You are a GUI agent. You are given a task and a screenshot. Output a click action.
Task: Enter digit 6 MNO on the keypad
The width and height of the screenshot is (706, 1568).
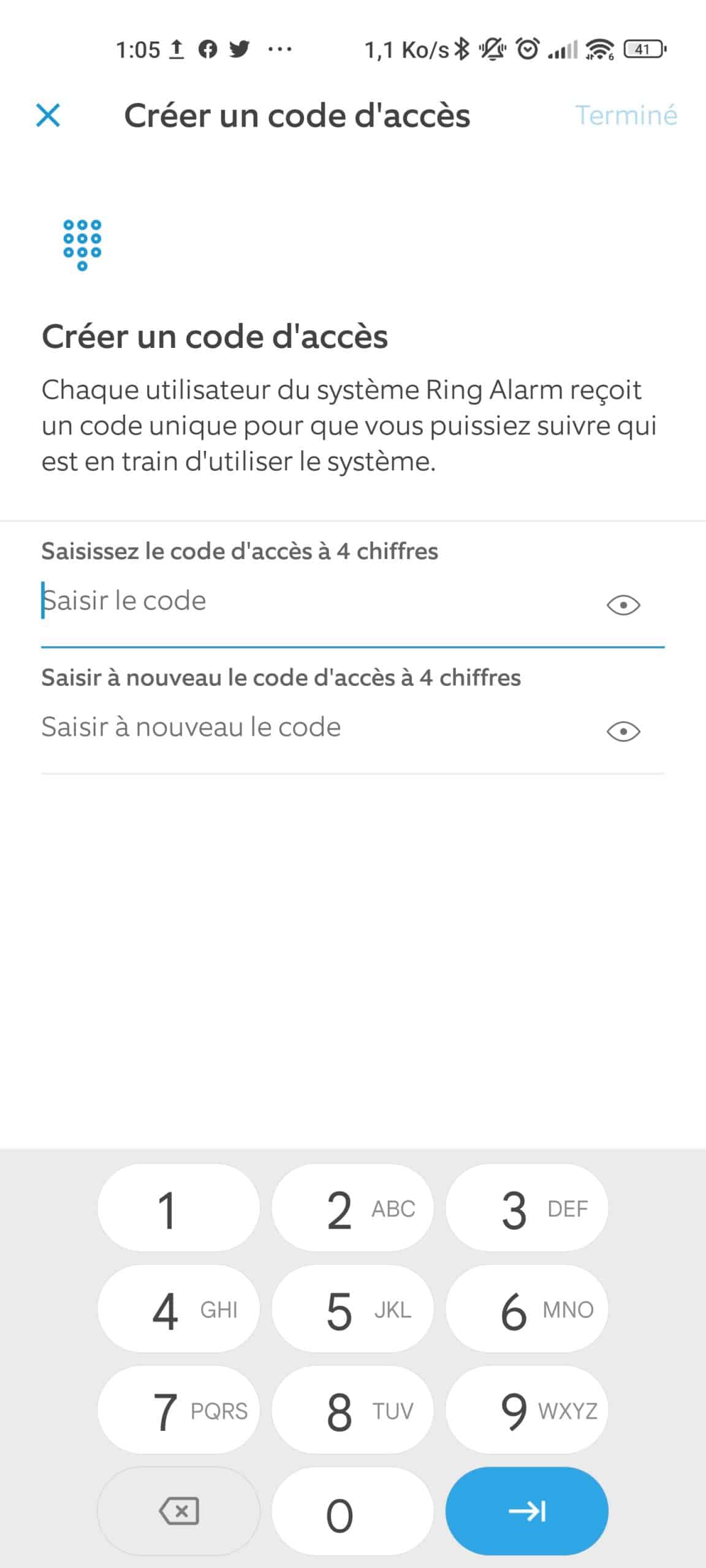(526, 1310)
